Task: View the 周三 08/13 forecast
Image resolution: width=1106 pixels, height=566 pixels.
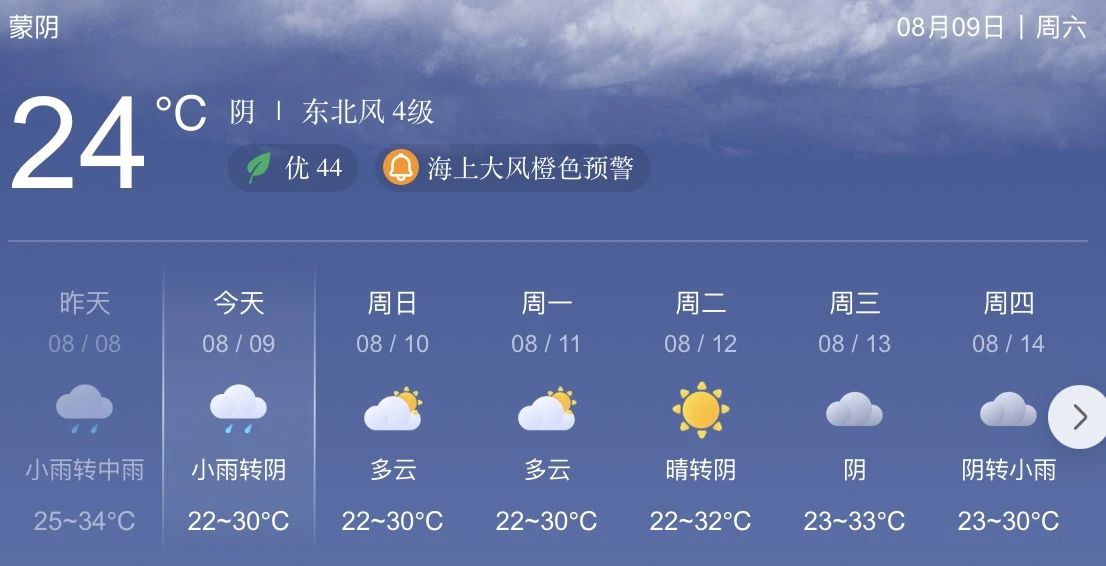Action: pyautogui.click(x=854, y=410)
